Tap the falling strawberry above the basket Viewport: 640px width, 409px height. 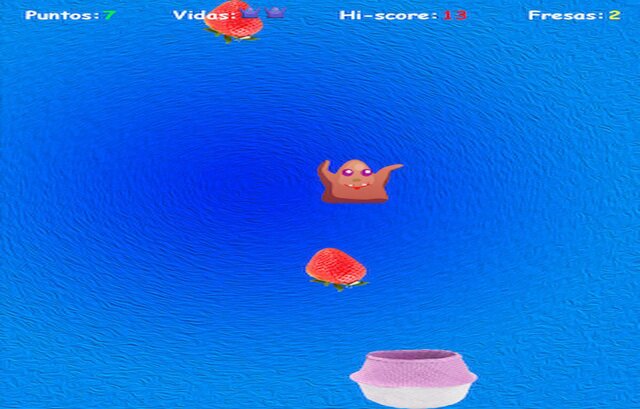pyautogui.click(x=336, y=267)
